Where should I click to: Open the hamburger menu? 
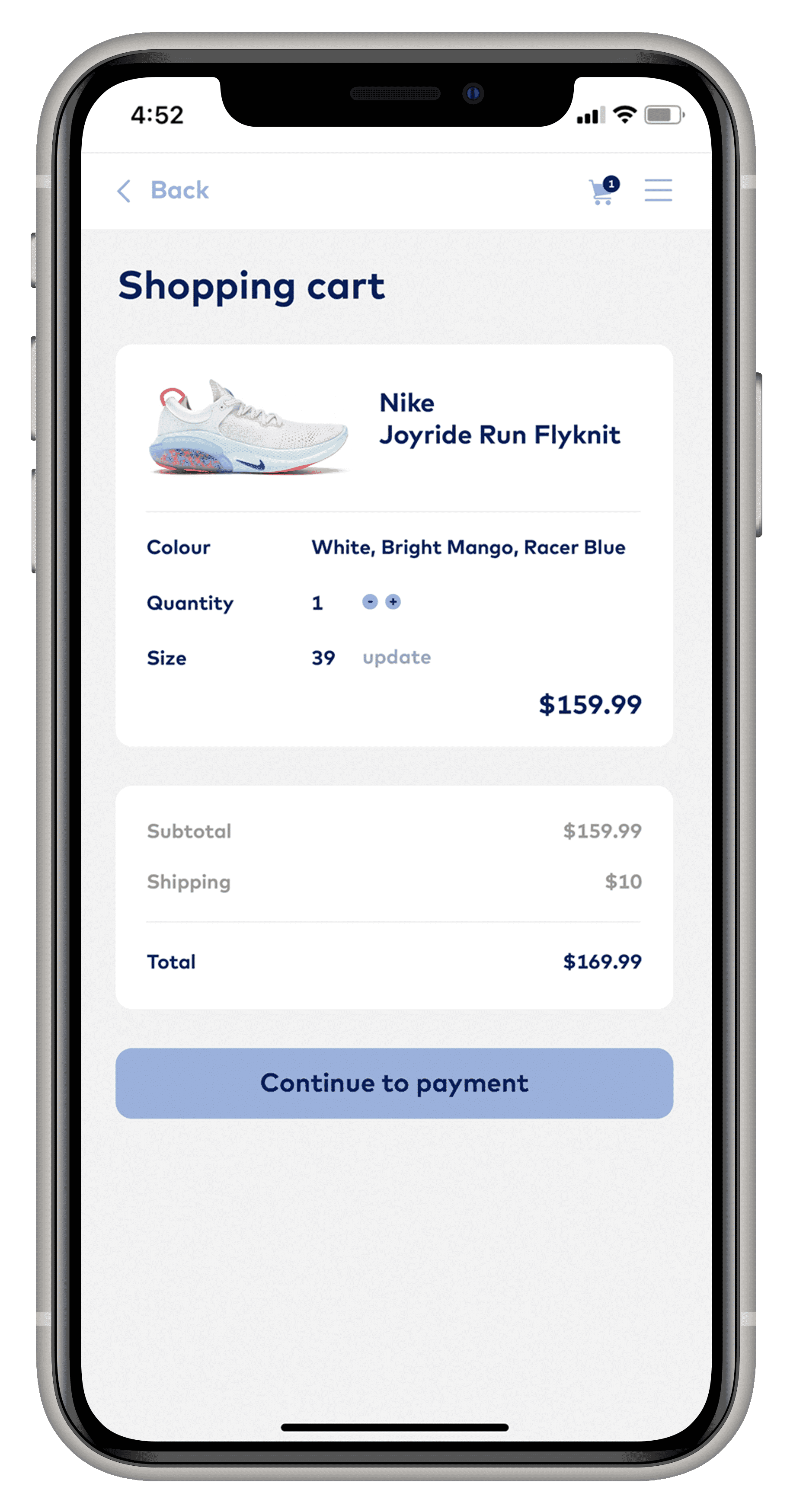(x=658, y=190)
